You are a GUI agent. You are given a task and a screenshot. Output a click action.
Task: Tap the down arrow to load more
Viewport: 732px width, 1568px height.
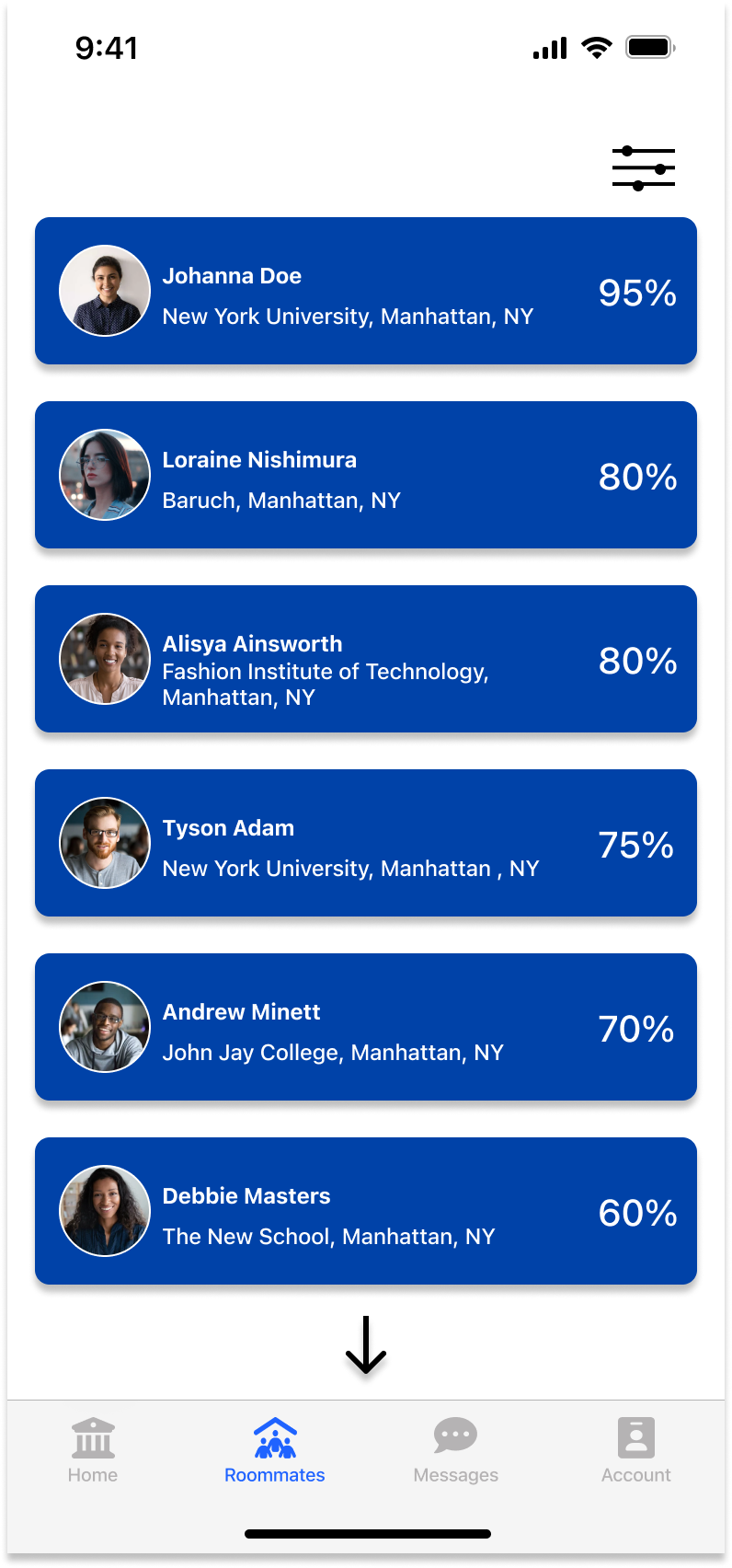pos(366,1345)
